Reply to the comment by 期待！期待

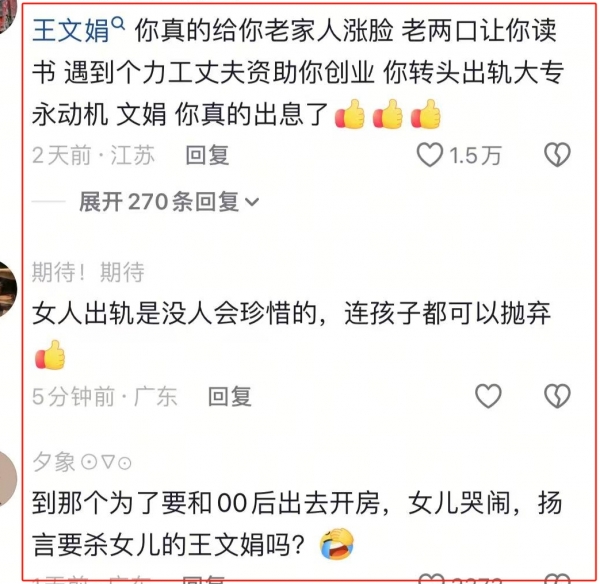(229, 396)
